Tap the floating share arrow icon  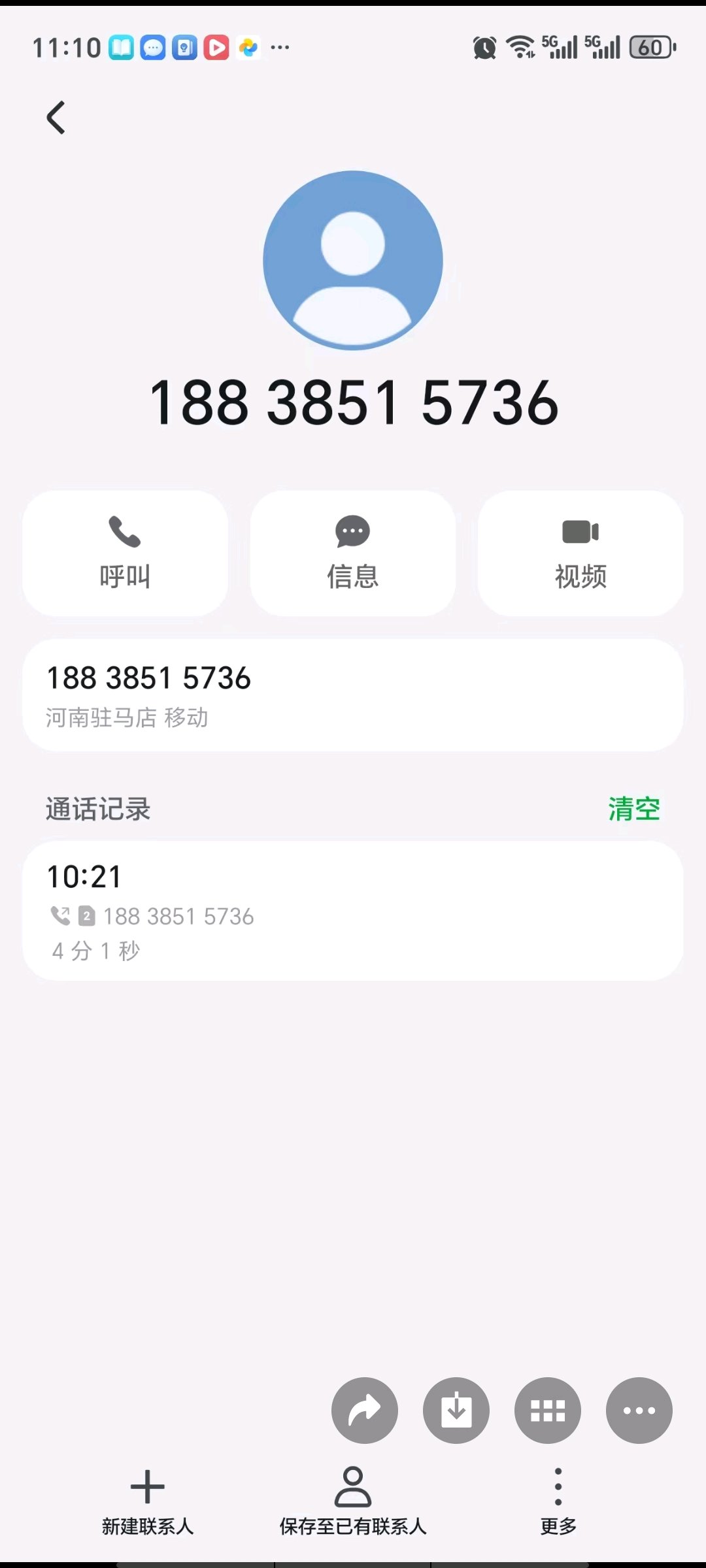(365, 1411)
